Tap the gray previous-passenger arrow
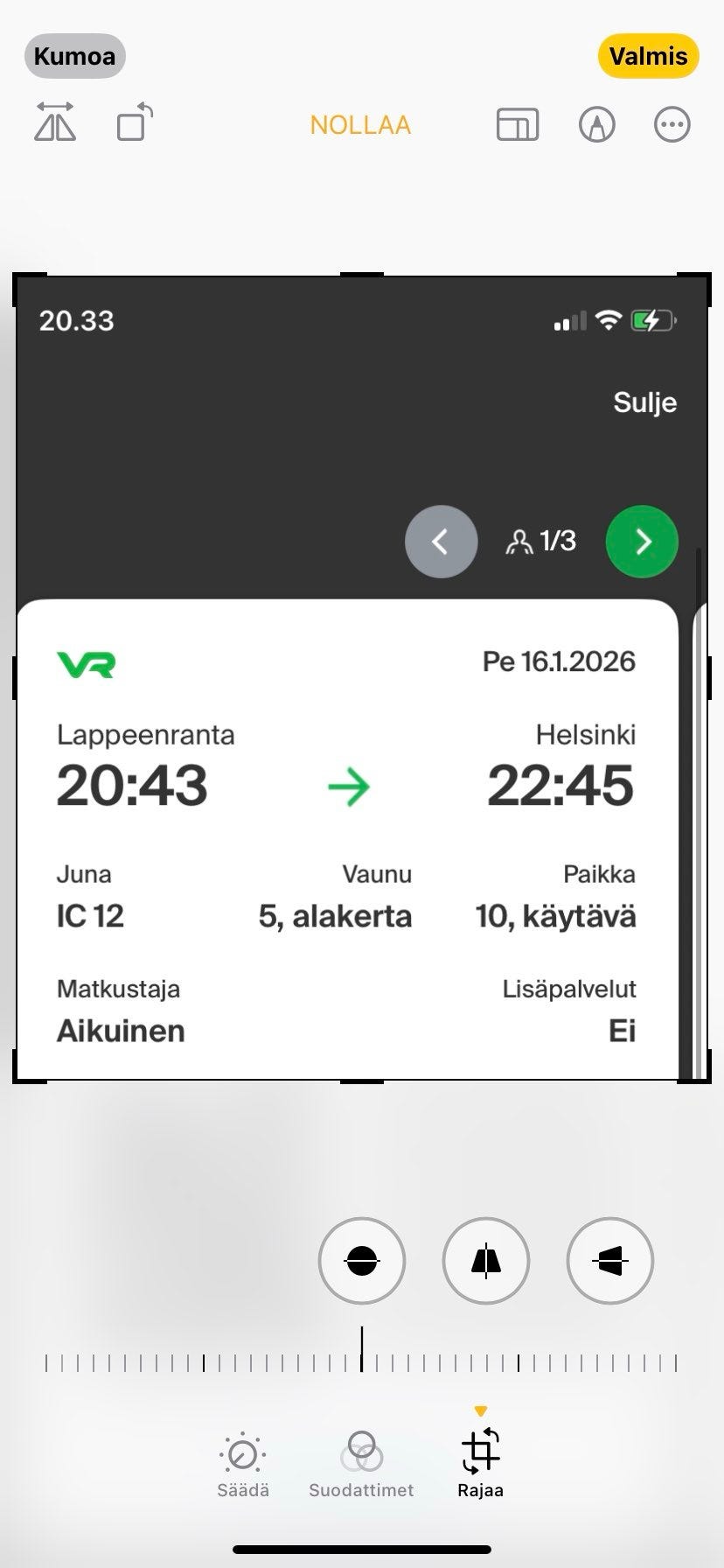The height and width of the screenshot is (1568, 724). coord(441,541)
